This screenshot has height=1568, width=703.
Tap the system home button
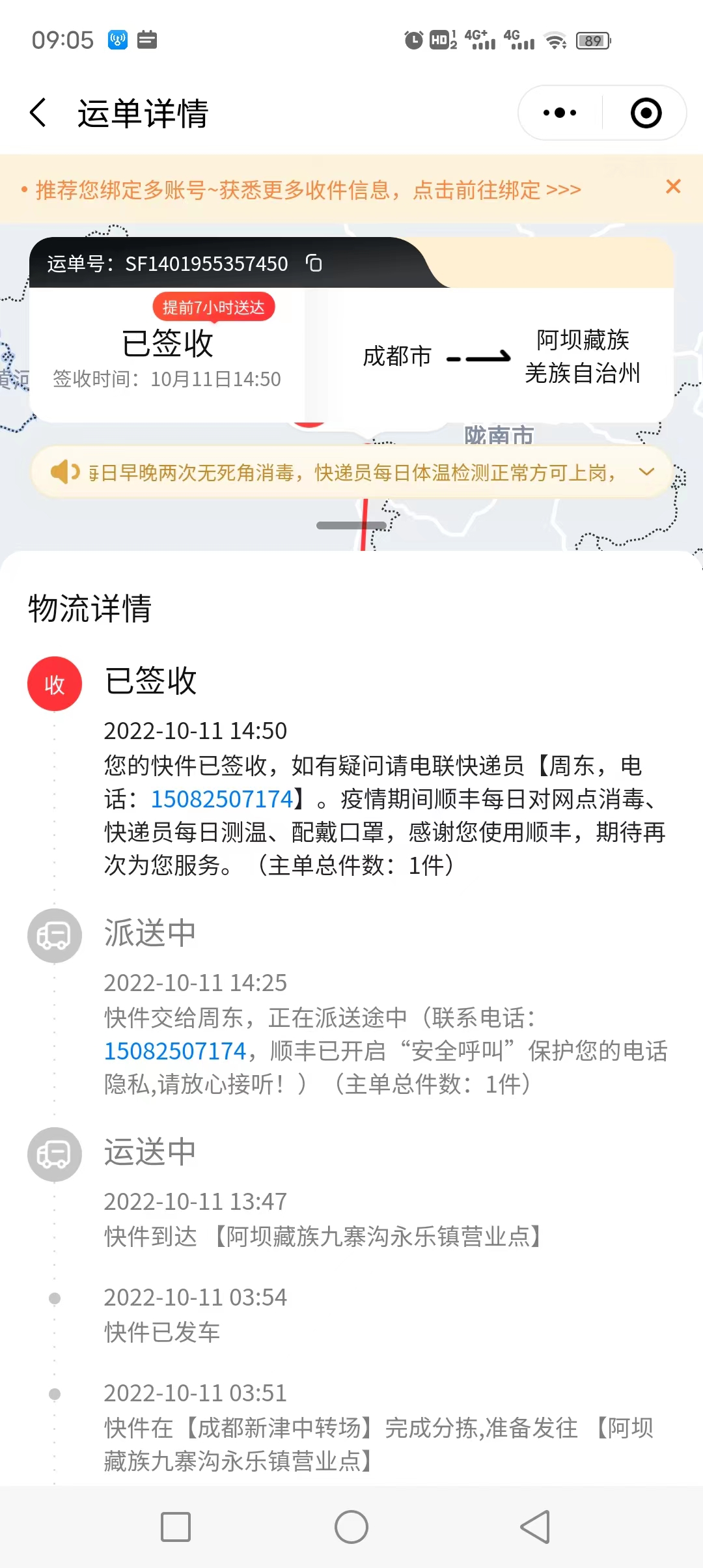351,1526
